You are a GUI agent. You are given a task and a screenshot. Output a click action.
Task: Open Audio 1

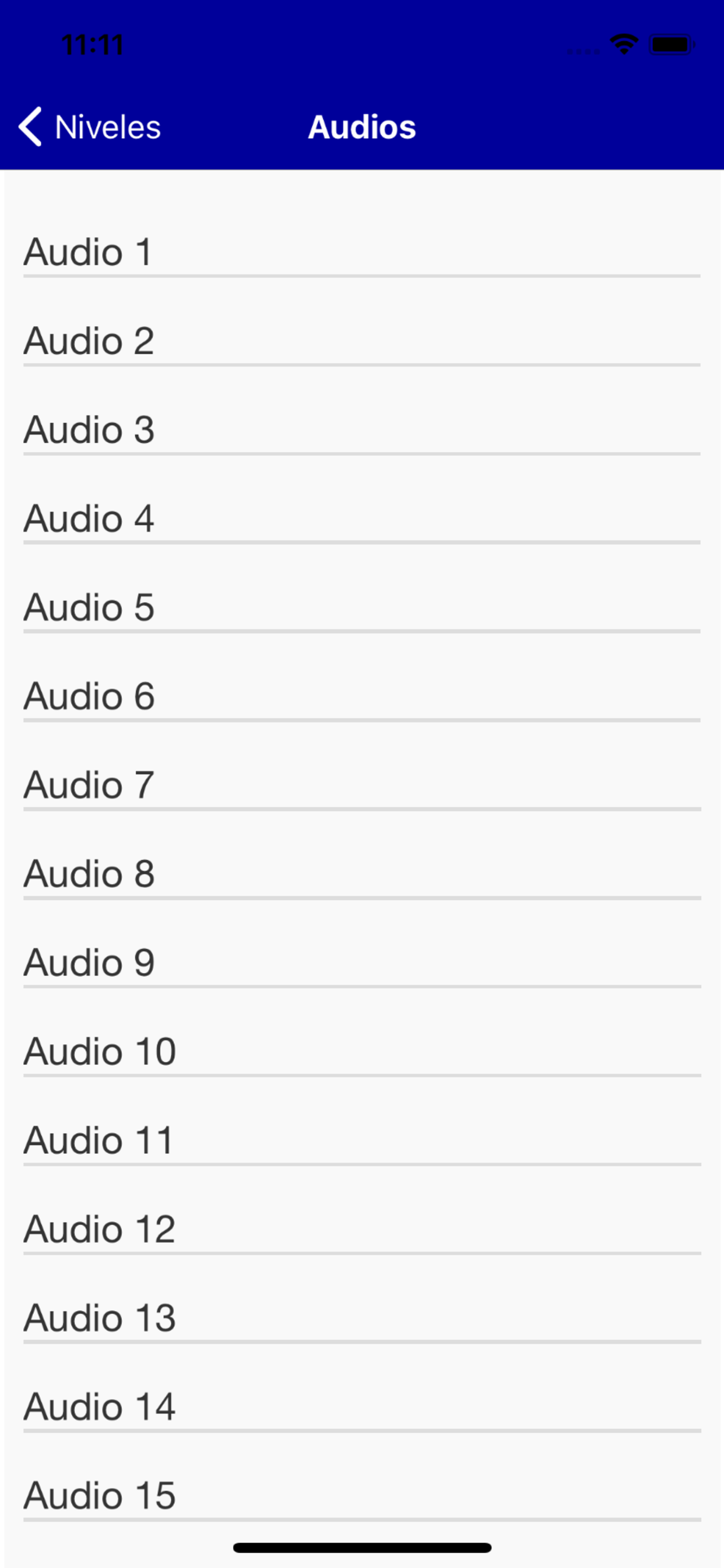[x=362, y=251]
